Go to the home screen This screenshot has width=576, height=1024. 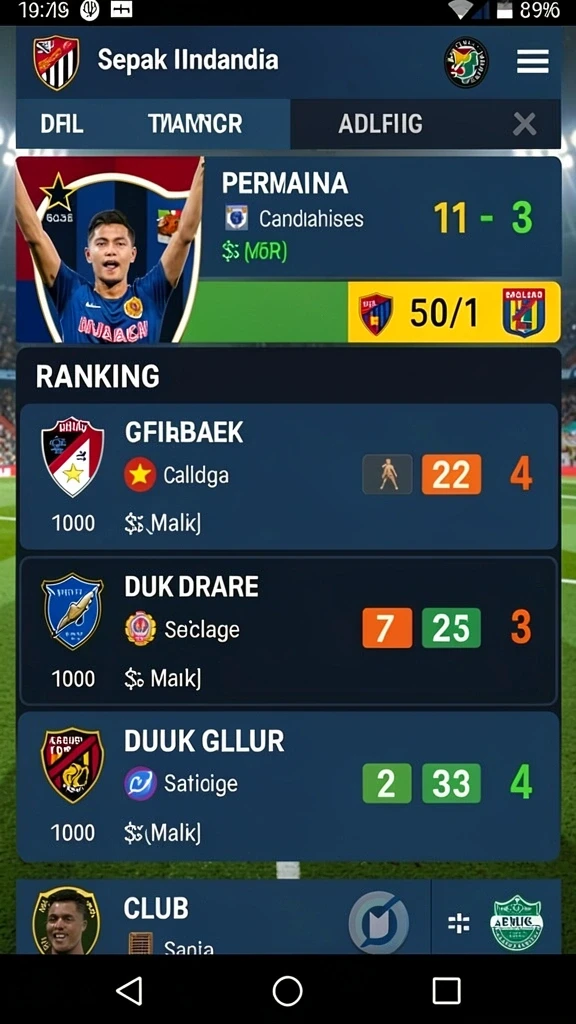(x=287, y=991)
